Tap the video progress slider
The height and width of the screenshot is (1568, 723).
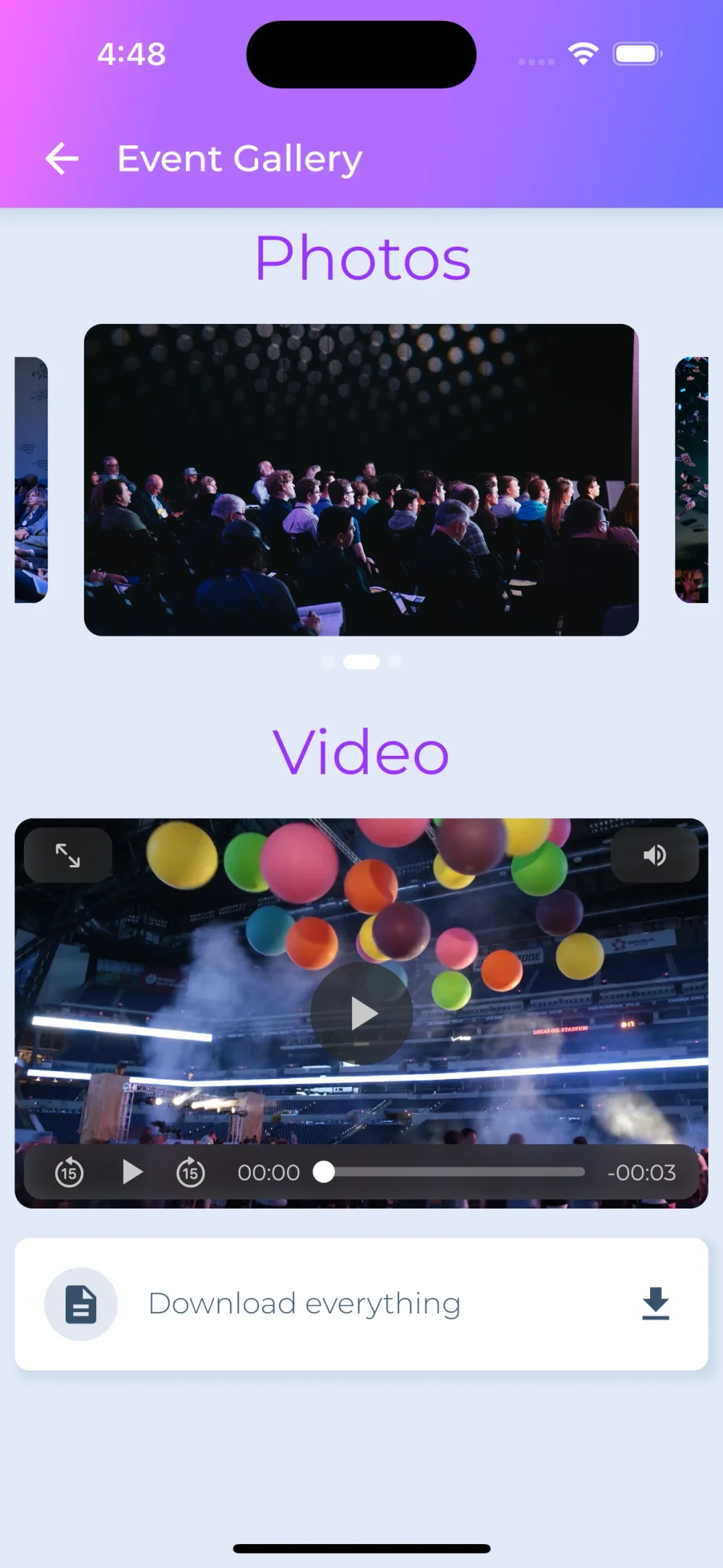coord(454,1172)
